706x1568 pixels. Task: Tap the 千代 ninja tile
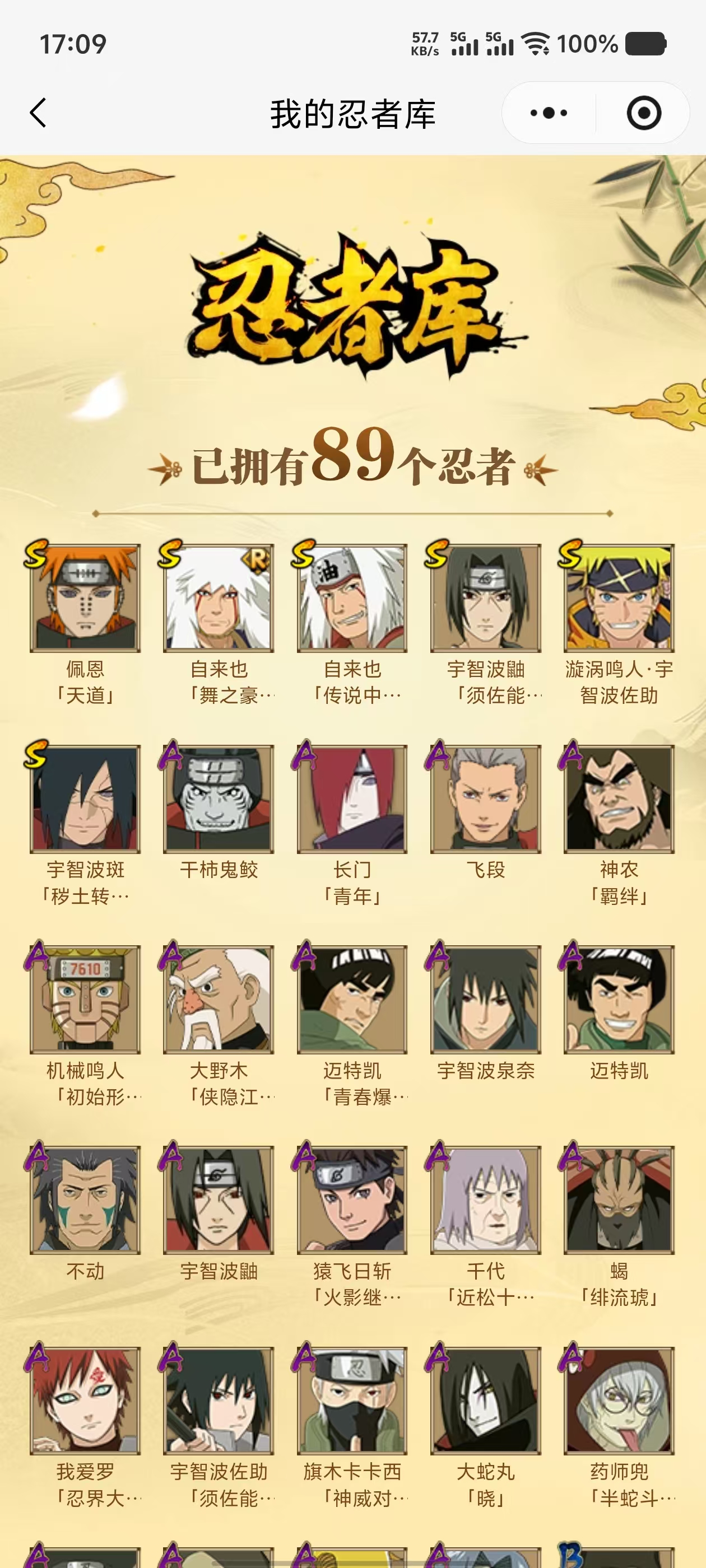tap(485, 1200)
